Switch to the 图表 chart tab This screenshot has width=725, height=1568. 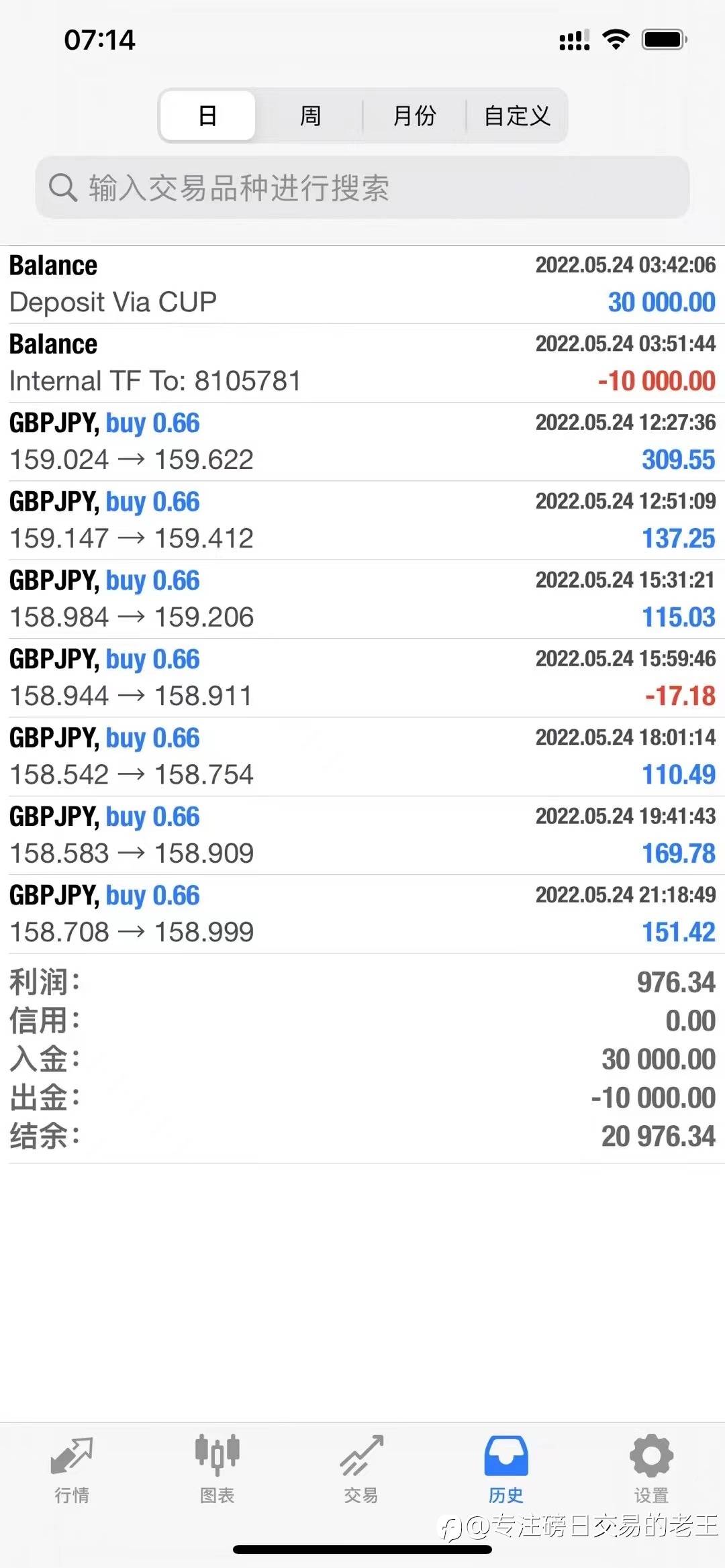pyautogui.click(x=217, y=1469)
